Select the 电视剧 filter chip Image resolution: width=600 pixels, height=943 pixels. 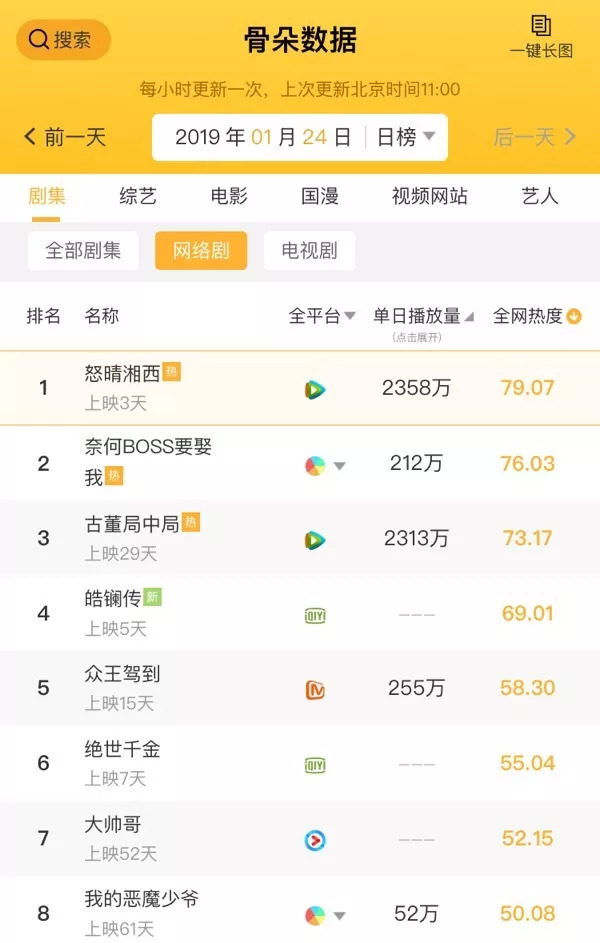(309, 250)
